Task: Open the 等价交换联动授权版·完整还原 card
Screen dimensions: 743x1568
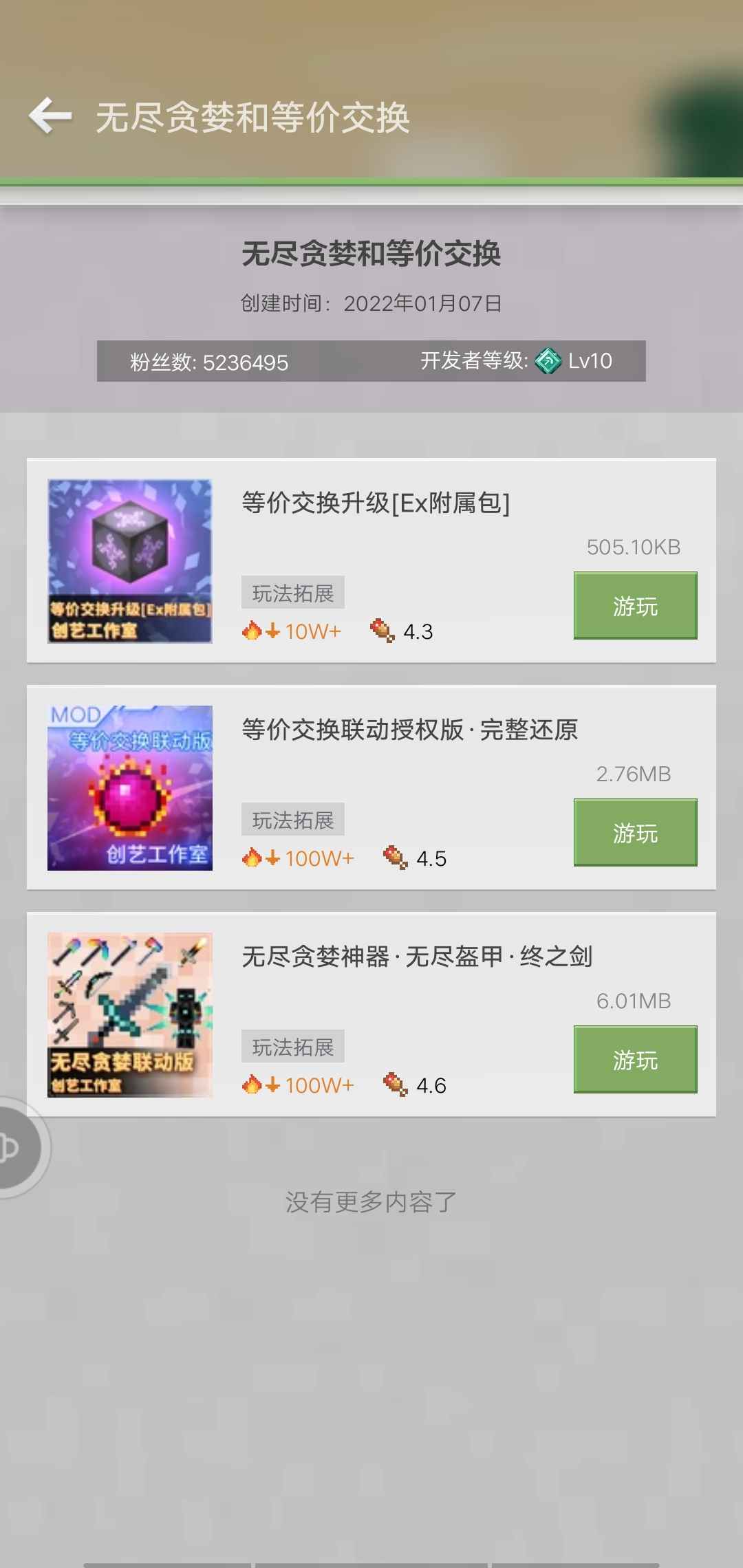Action: pyautogui.click(x=371, y=787)
